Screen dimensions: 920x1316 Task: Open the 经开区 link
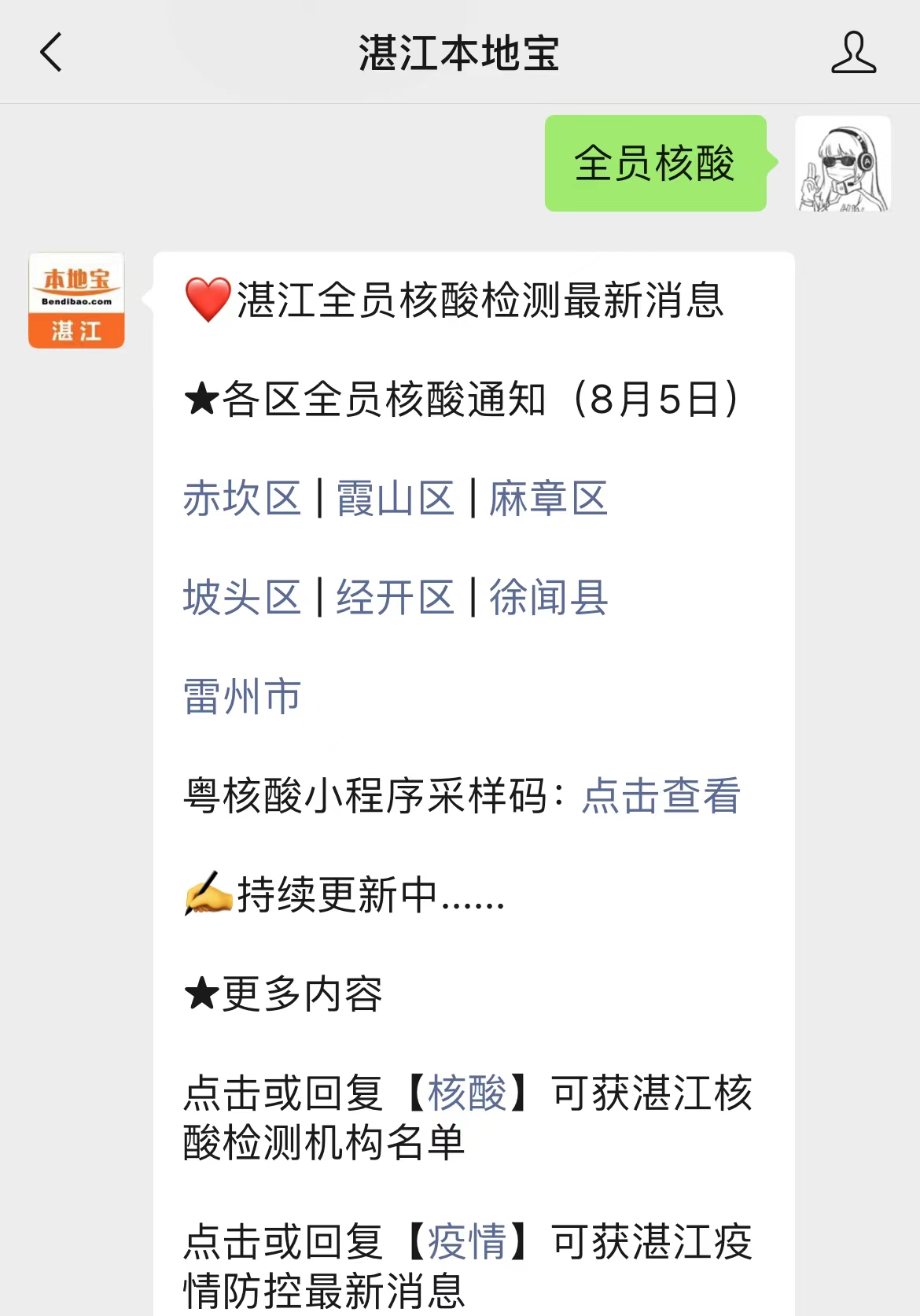click(396, 598)
